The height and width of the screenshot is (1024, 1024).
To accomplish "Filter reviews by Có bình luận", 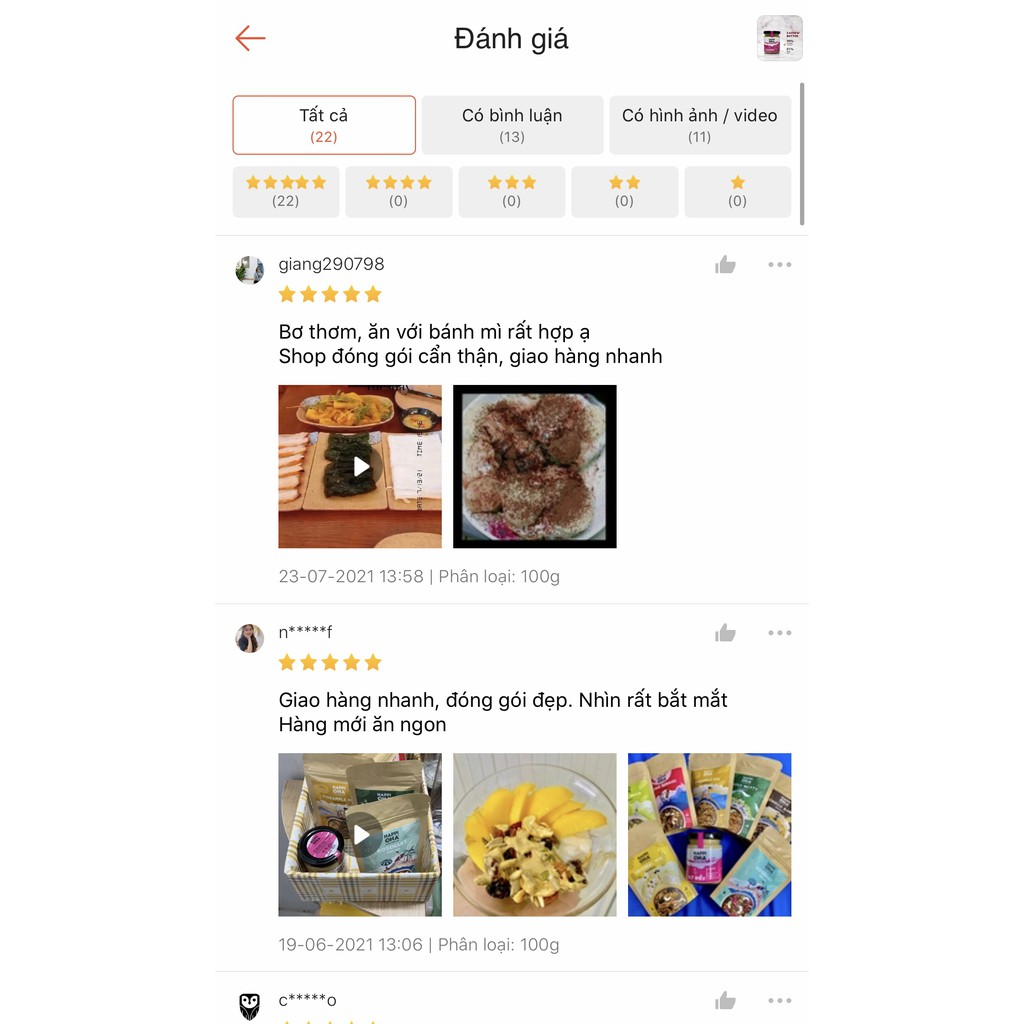I will pos(512,125).
